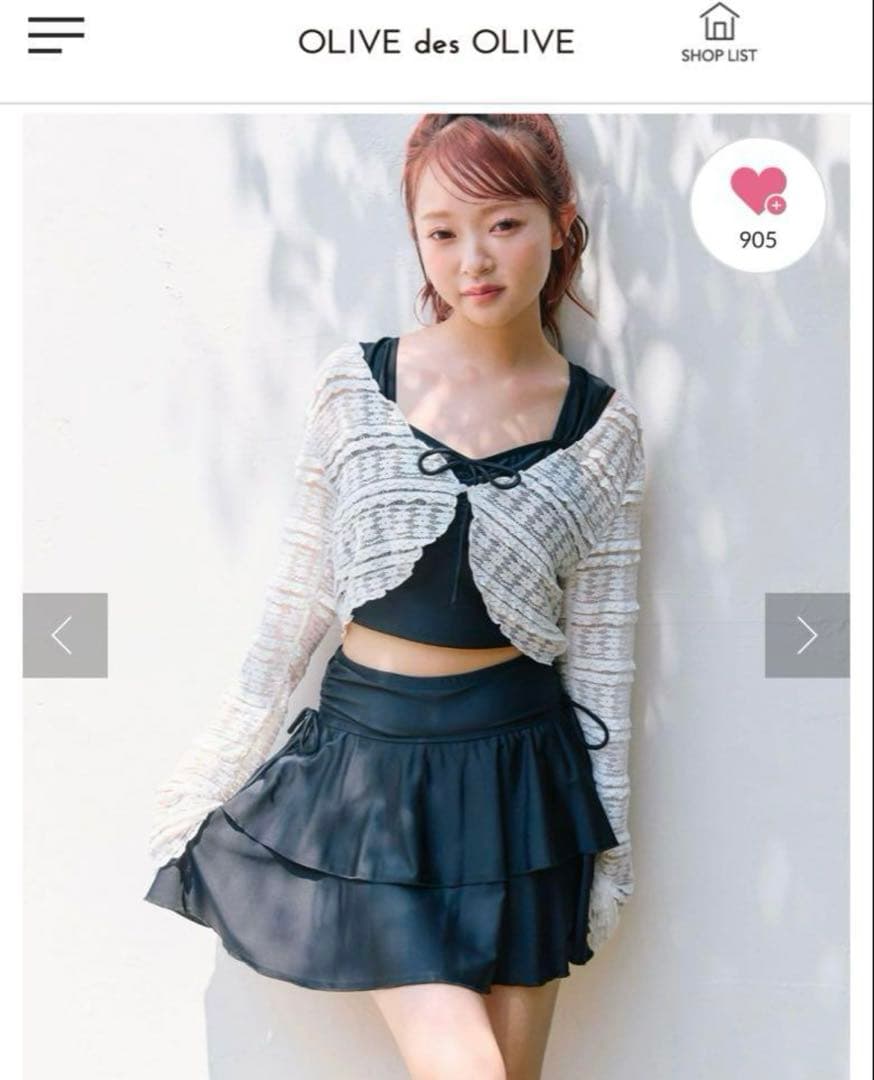Viewport: 874px width, 1080px height.
Task: Show the next product photo
Action: coord(807,635)
